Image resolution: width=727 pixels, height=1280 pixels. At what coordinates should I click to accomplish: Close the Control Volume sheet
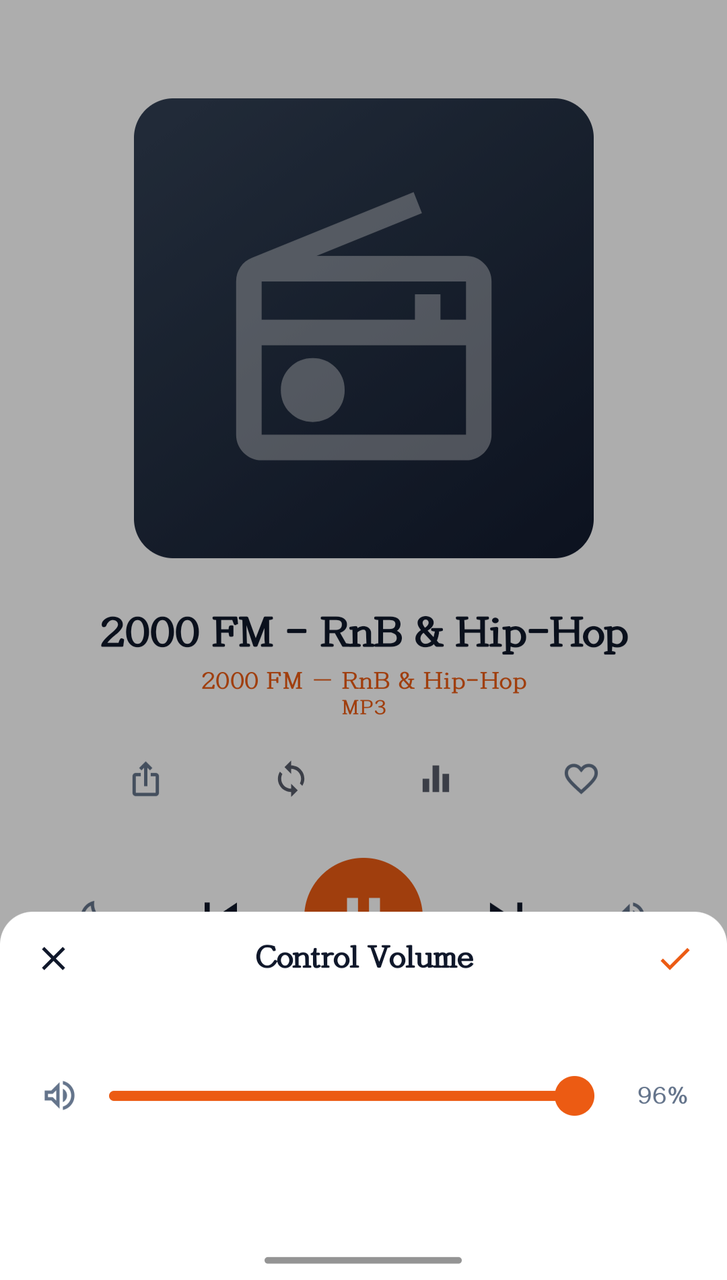point(53,959)
